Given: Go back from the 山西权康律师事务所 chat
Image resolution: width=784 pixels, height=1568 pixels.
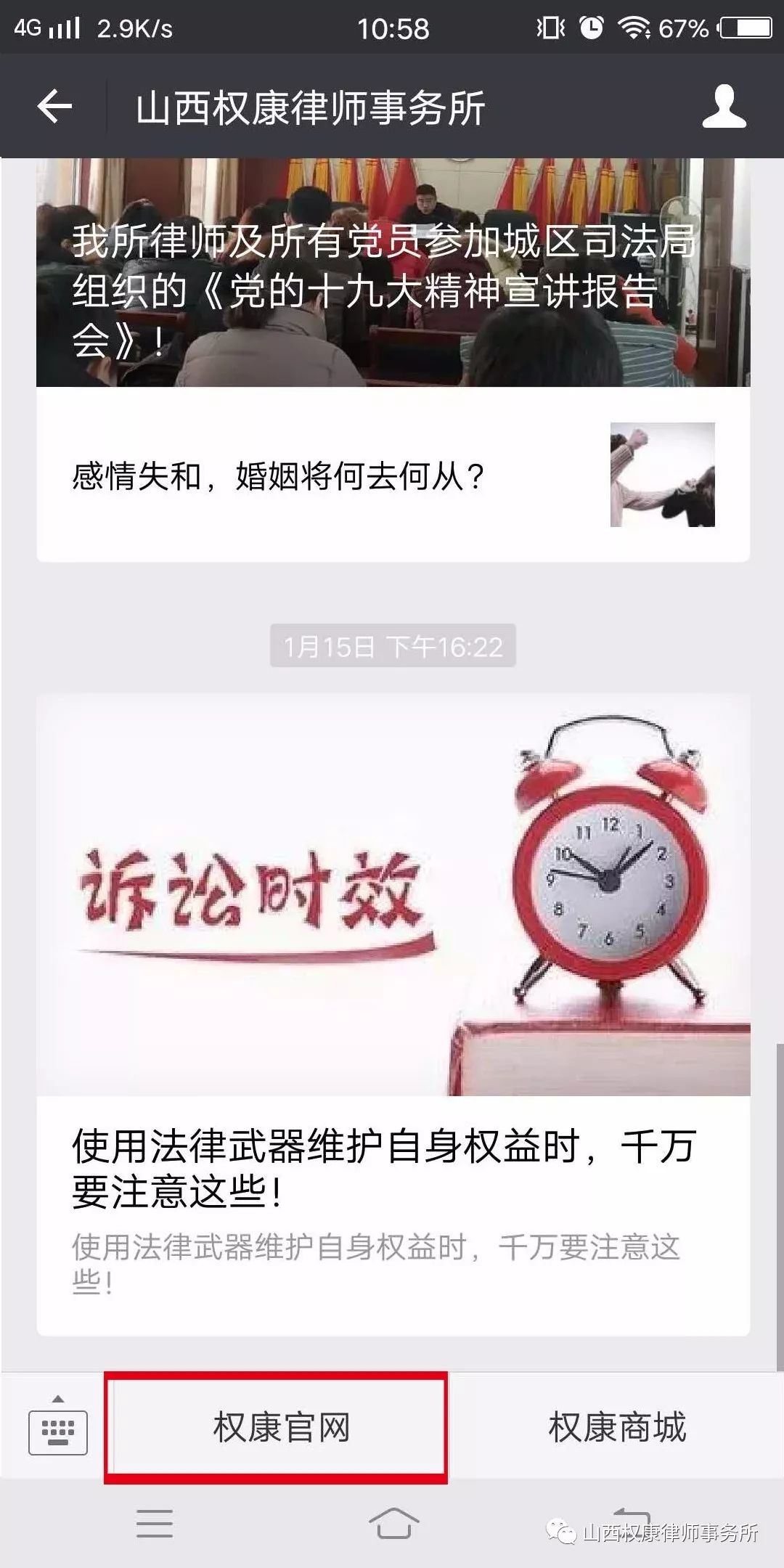Looking at the screenshot, I should pos(55,107).
